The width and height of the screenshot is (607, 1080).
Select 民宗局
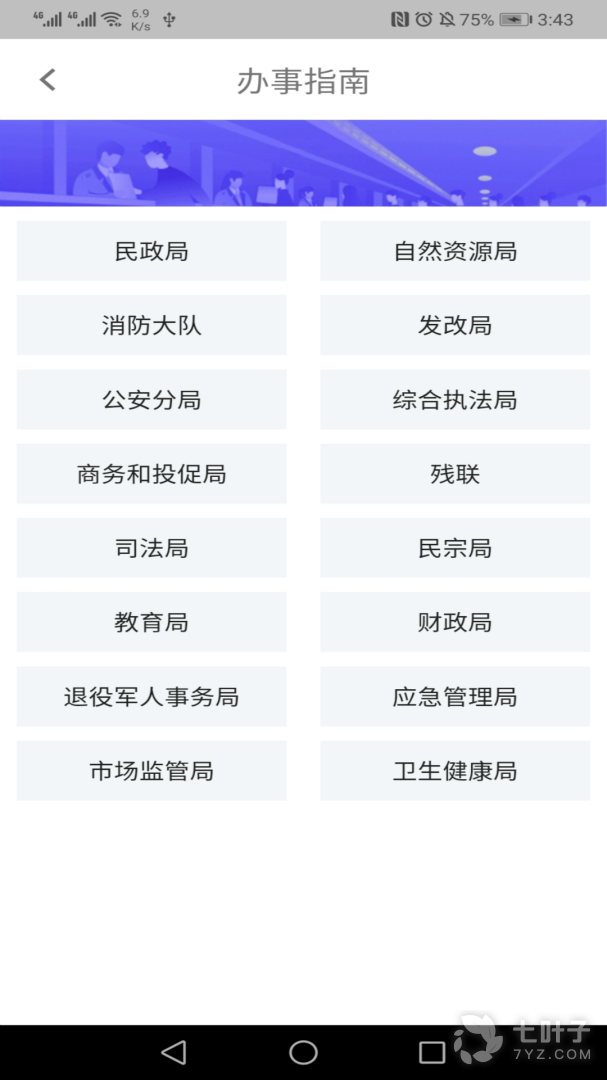click(455, 548)
